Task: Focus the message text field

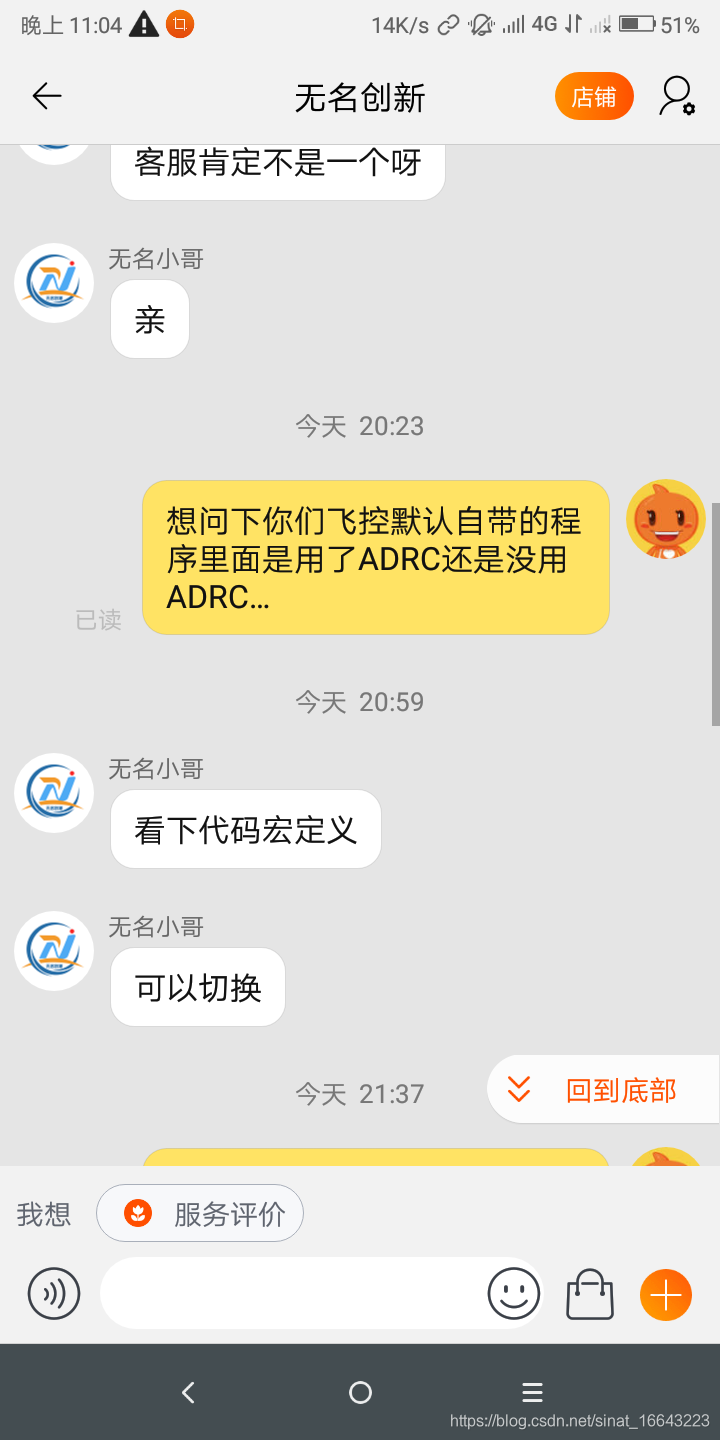Action: pos(290,1294)
